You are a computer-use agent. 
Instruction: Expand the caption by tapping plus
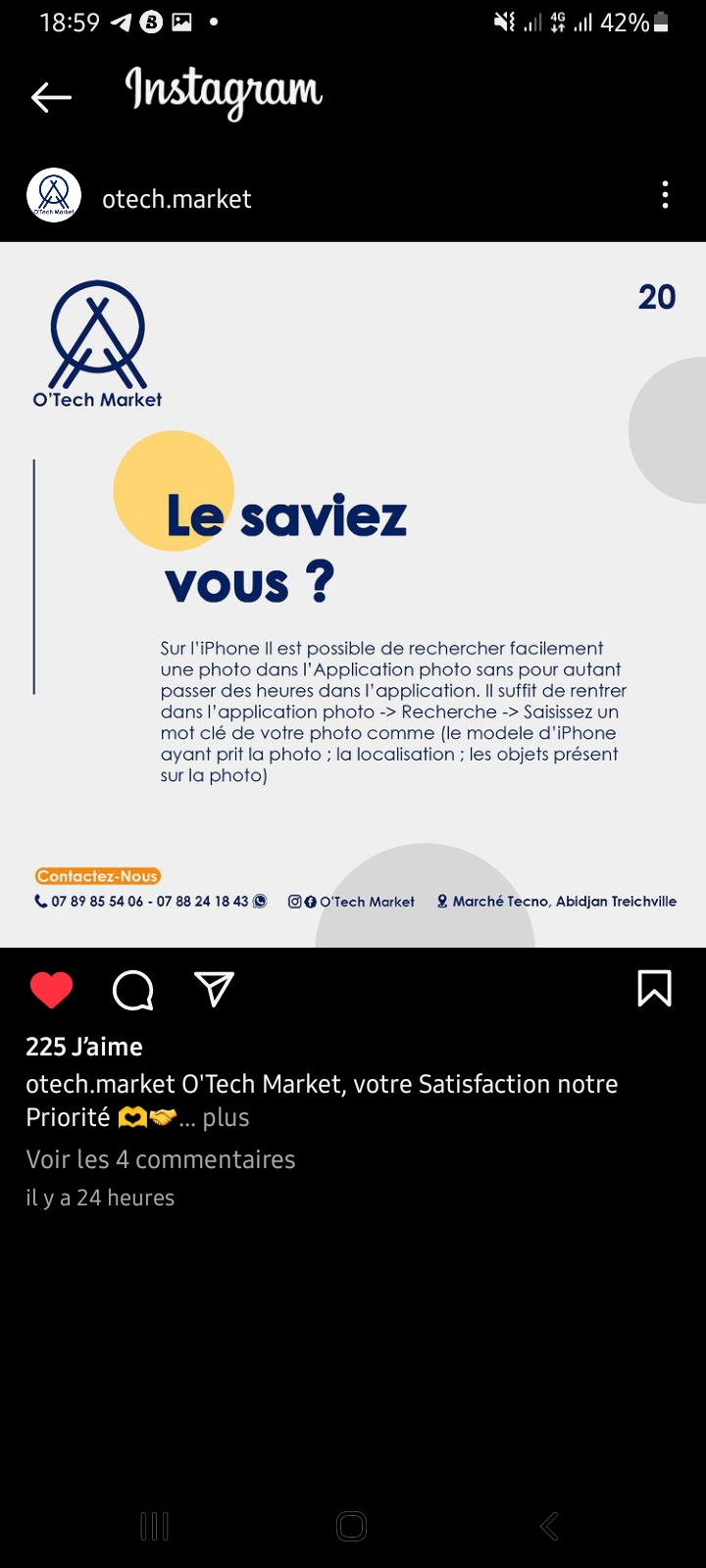pos(226,1117)
